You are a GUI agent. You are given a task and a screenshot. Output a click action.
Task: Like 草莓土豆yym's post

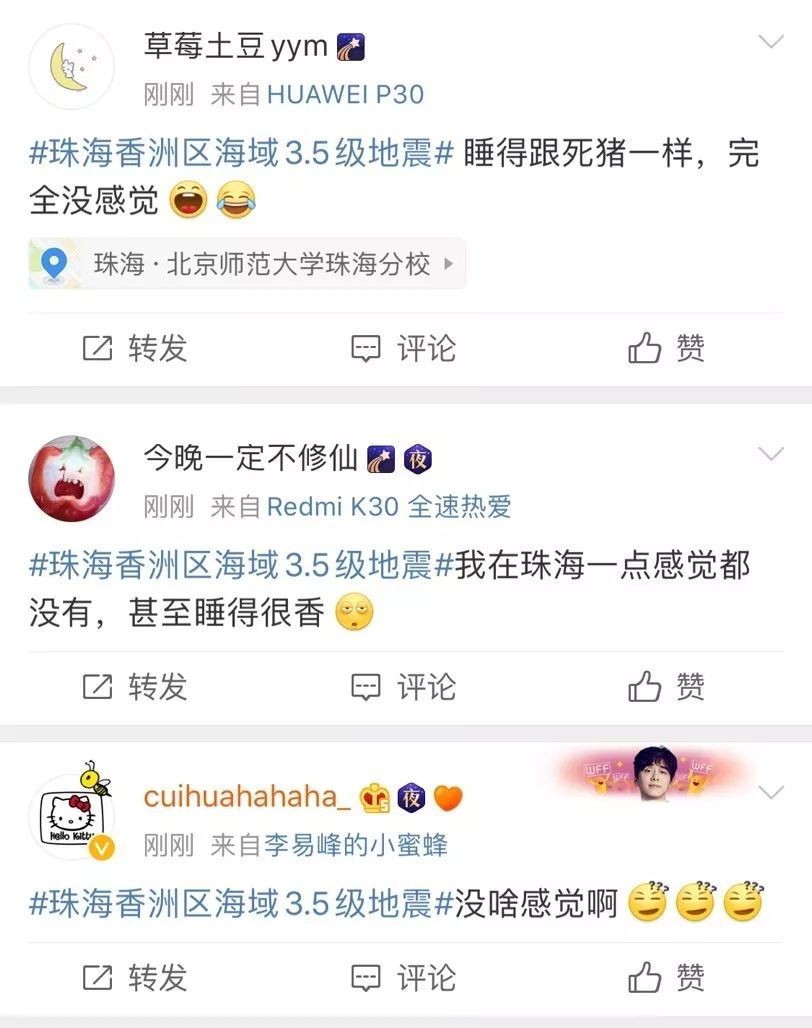(x=667, y=348)
